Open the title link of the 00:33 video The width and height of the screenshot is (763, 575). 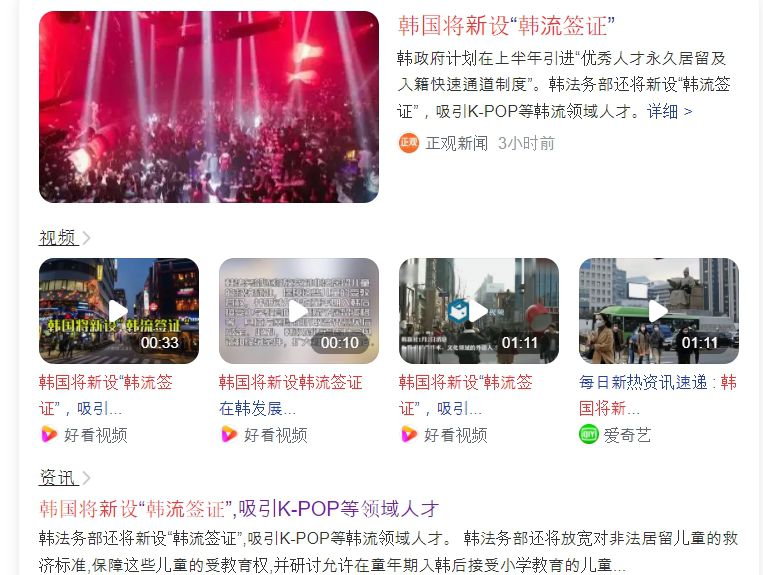click(x=106, y=395)
